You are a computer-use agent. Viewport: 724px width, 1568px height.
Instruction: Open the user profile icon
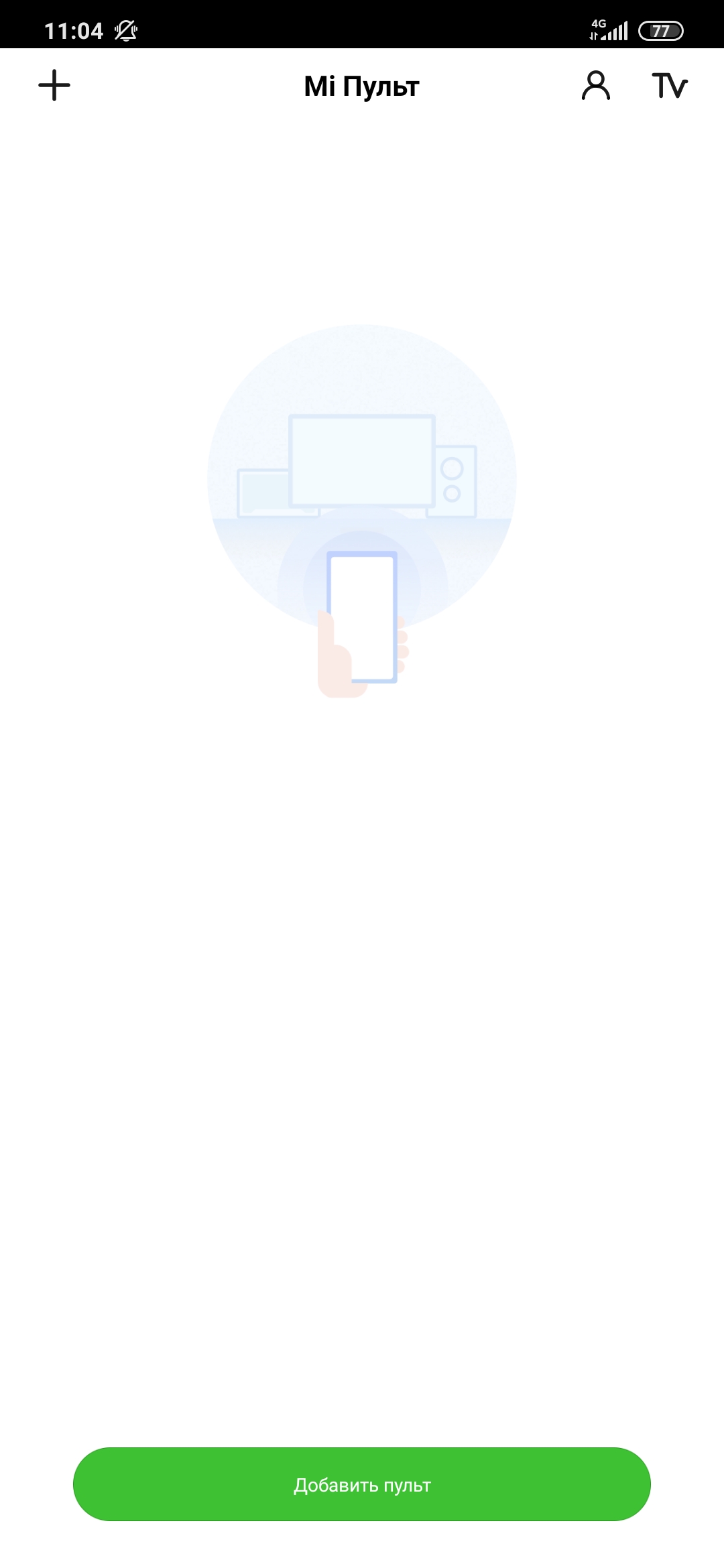595,86
